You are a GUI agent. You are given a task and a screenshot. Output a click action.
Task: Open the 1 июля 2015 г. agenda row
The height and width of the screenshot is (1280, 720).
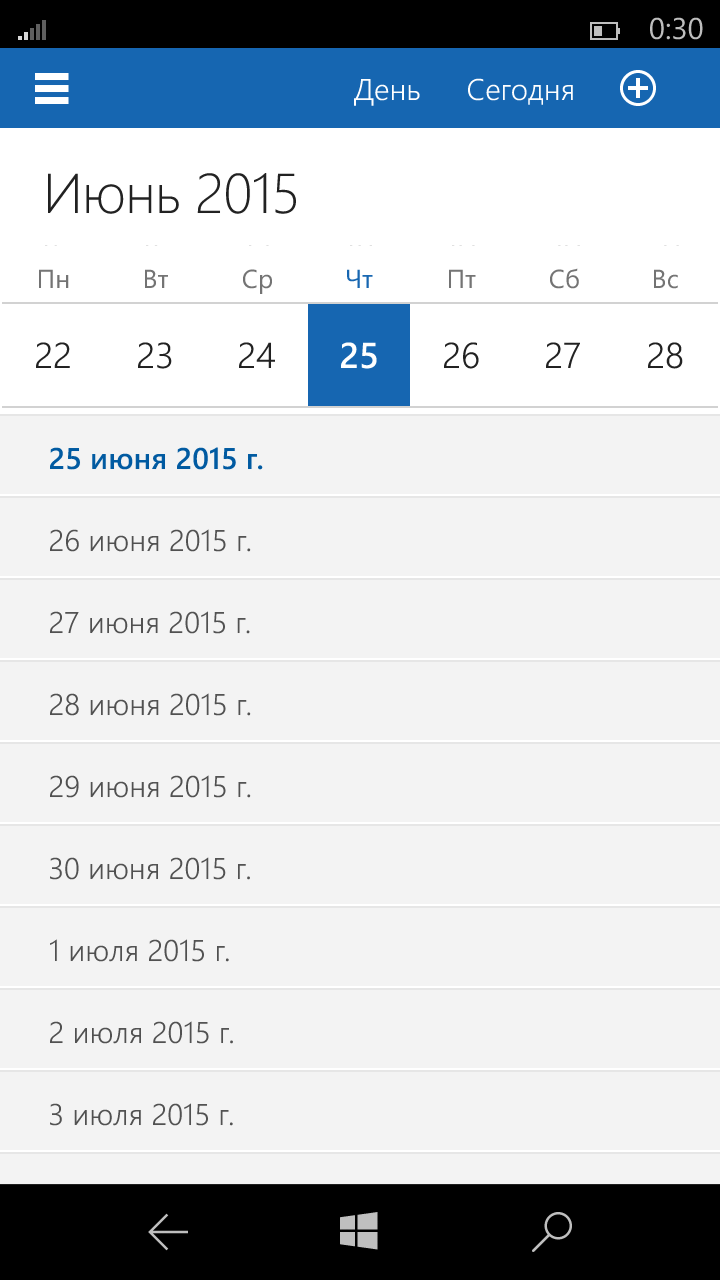click(x=360, y=951)
